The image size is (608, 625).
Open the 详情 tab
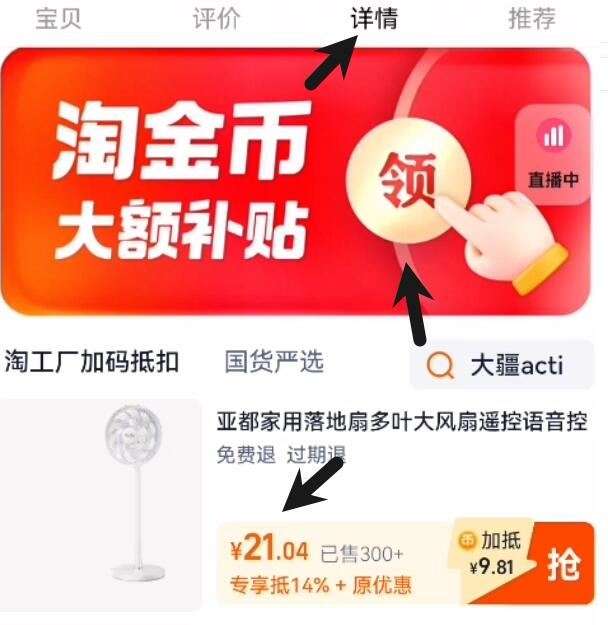pos(374,17)
